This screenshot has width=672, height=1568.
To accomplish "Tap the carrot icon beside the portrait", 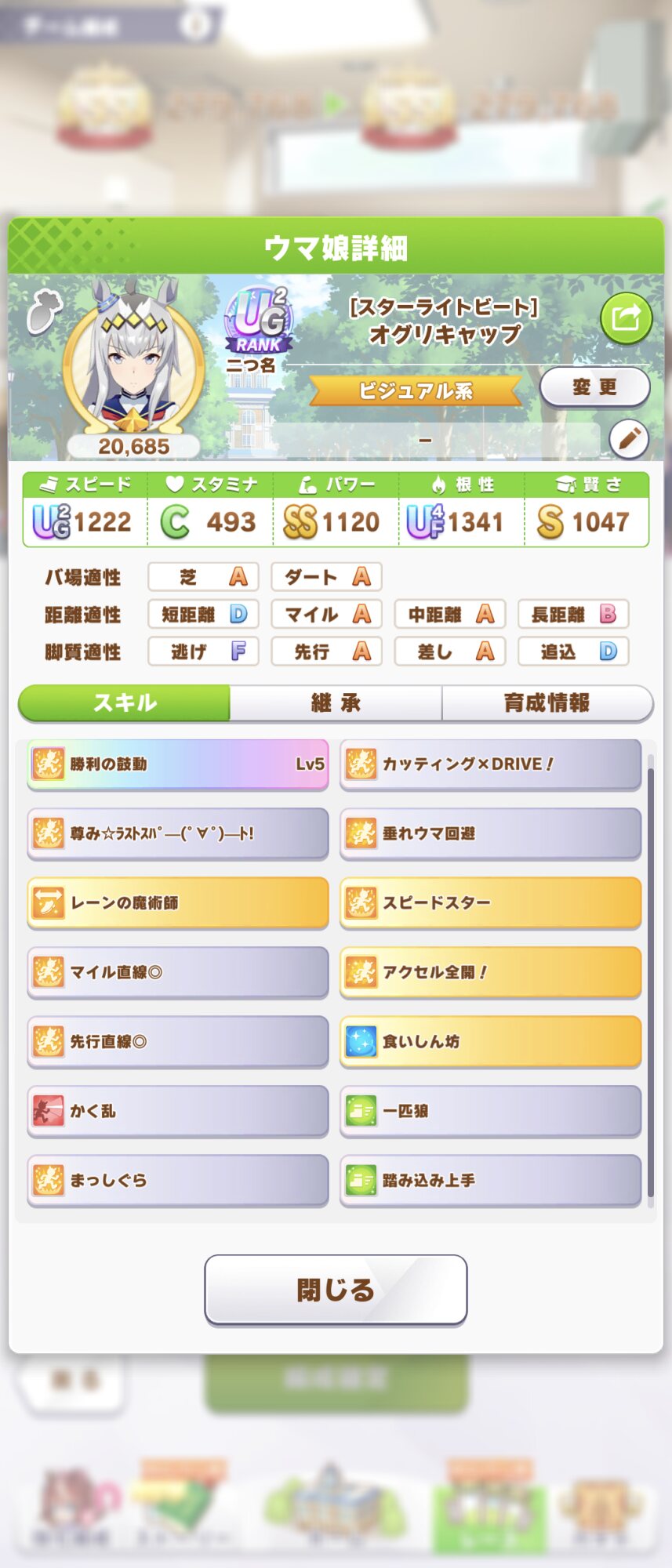I will tap(42, 312).
